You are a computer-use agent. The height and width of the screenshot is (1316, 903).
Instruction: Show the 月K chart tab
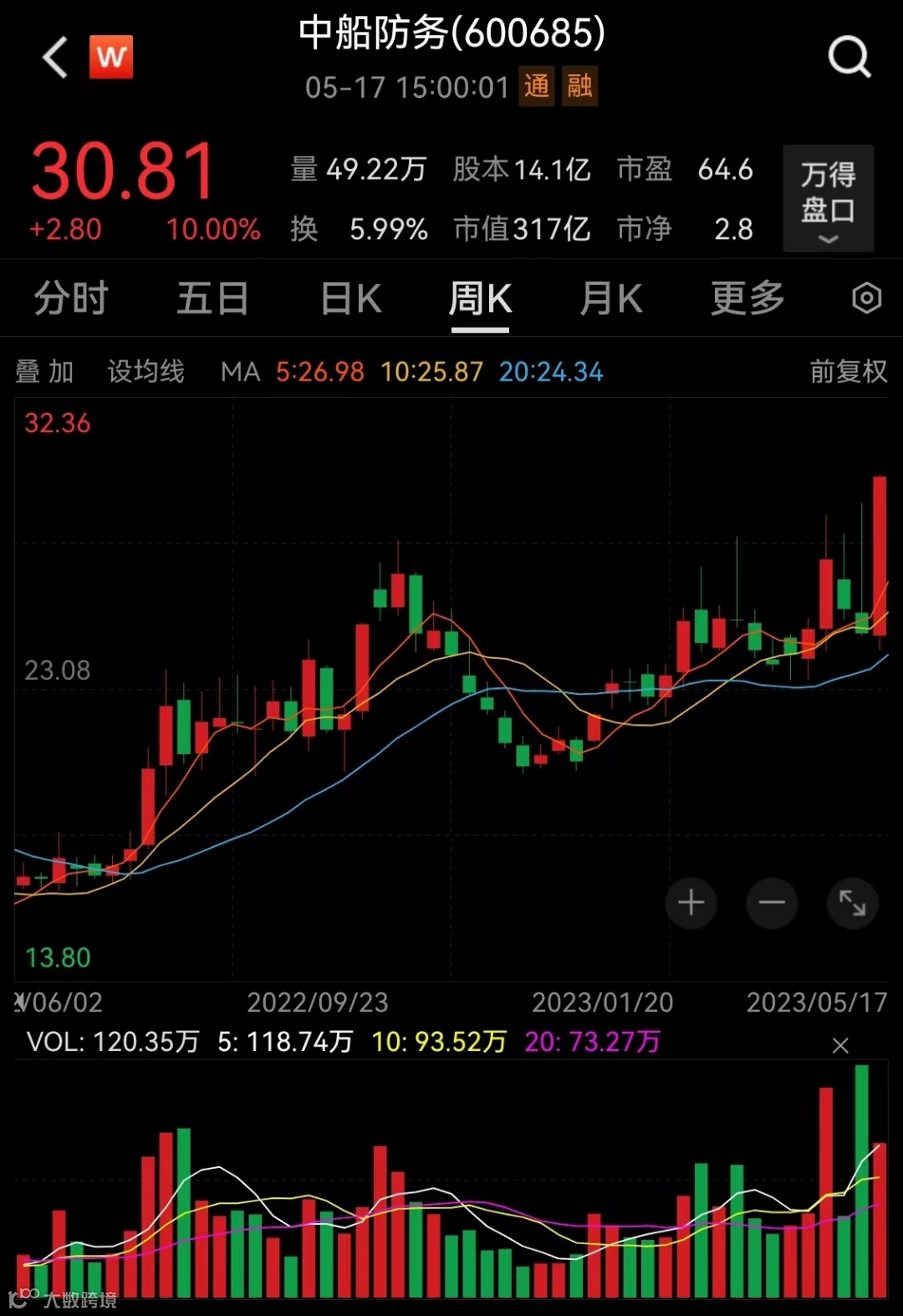[x=611, y=298]
